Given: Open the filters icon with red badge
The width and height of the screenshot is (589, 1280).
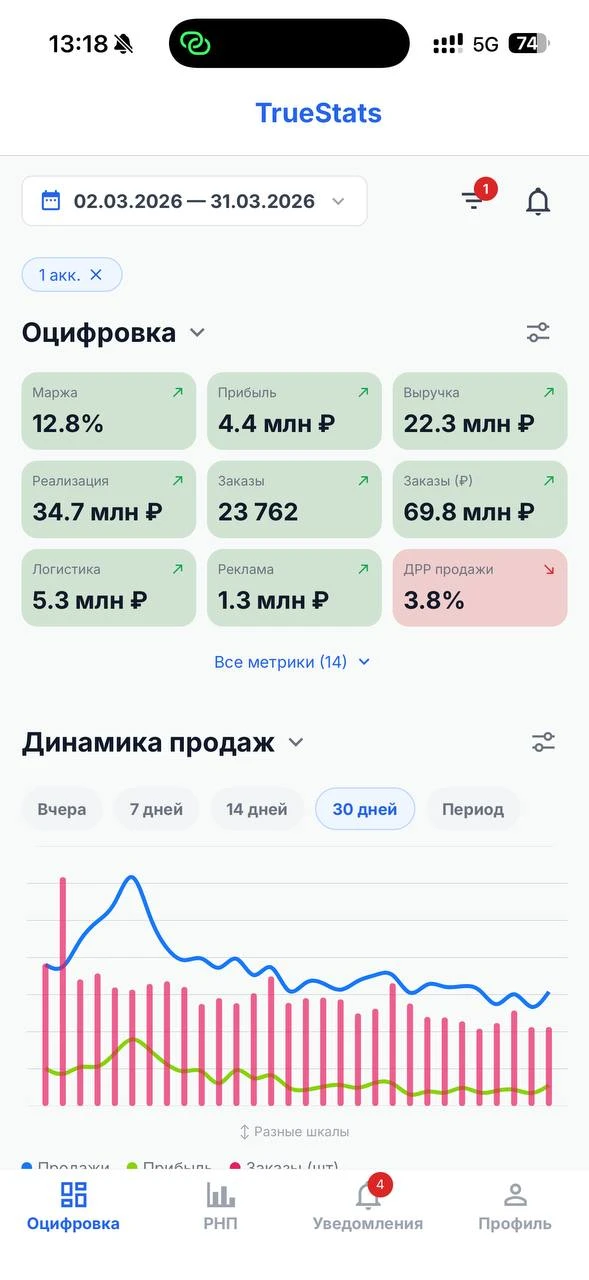Looking at the screenshot, I should click(x=474, y=199).
